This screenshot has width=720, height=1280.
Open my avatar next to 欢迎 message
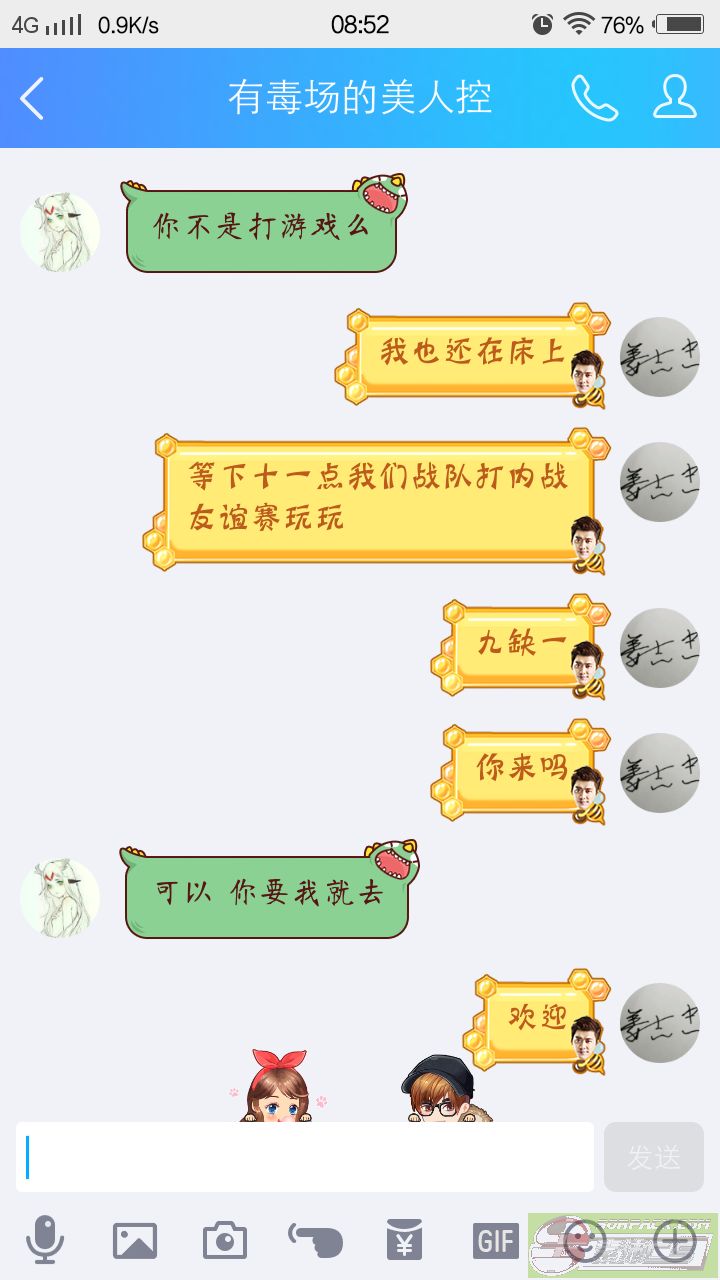click(660, 1022)
